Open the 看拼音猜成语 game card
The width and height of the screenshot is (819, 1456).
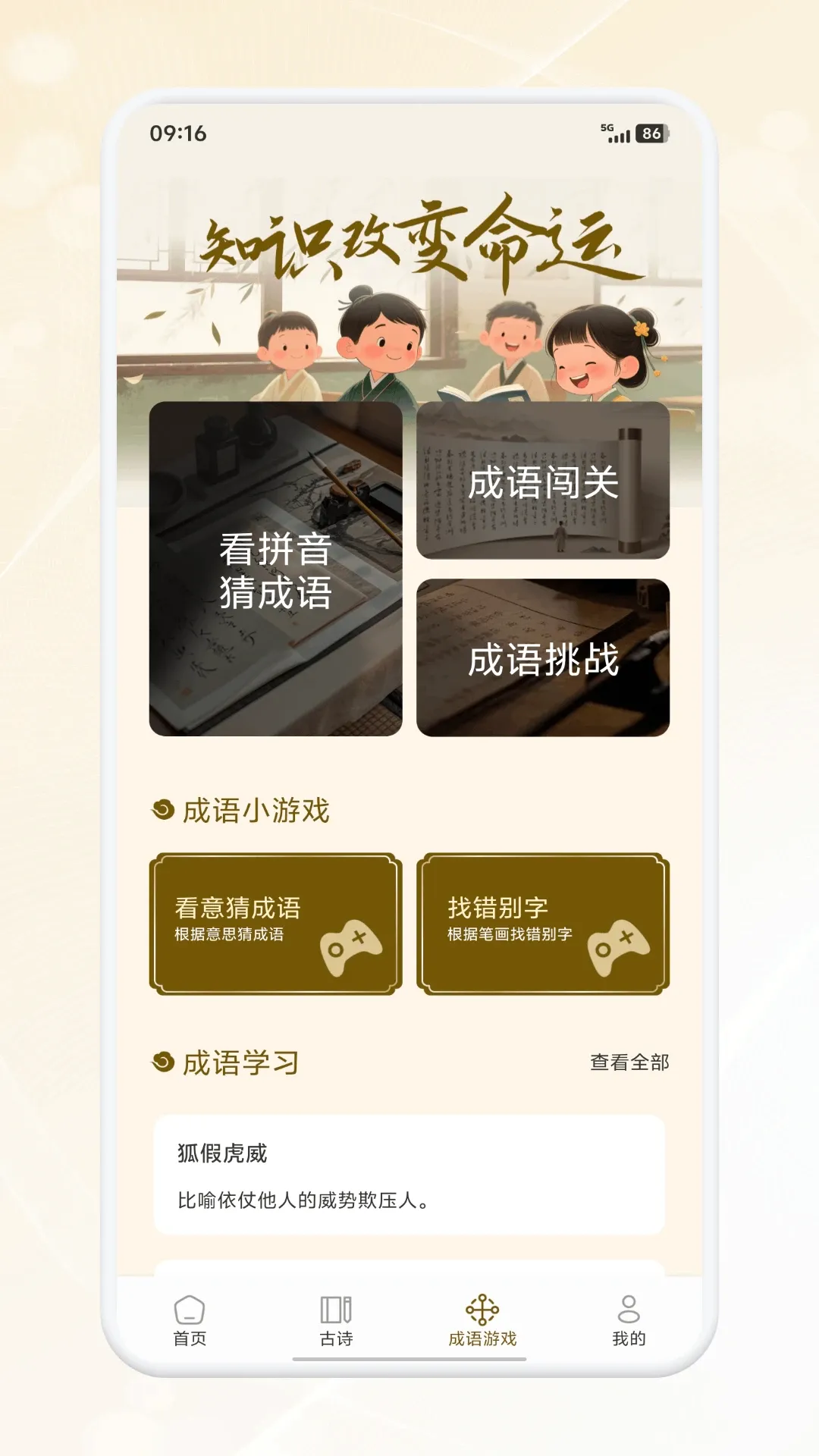coord(275,569)
